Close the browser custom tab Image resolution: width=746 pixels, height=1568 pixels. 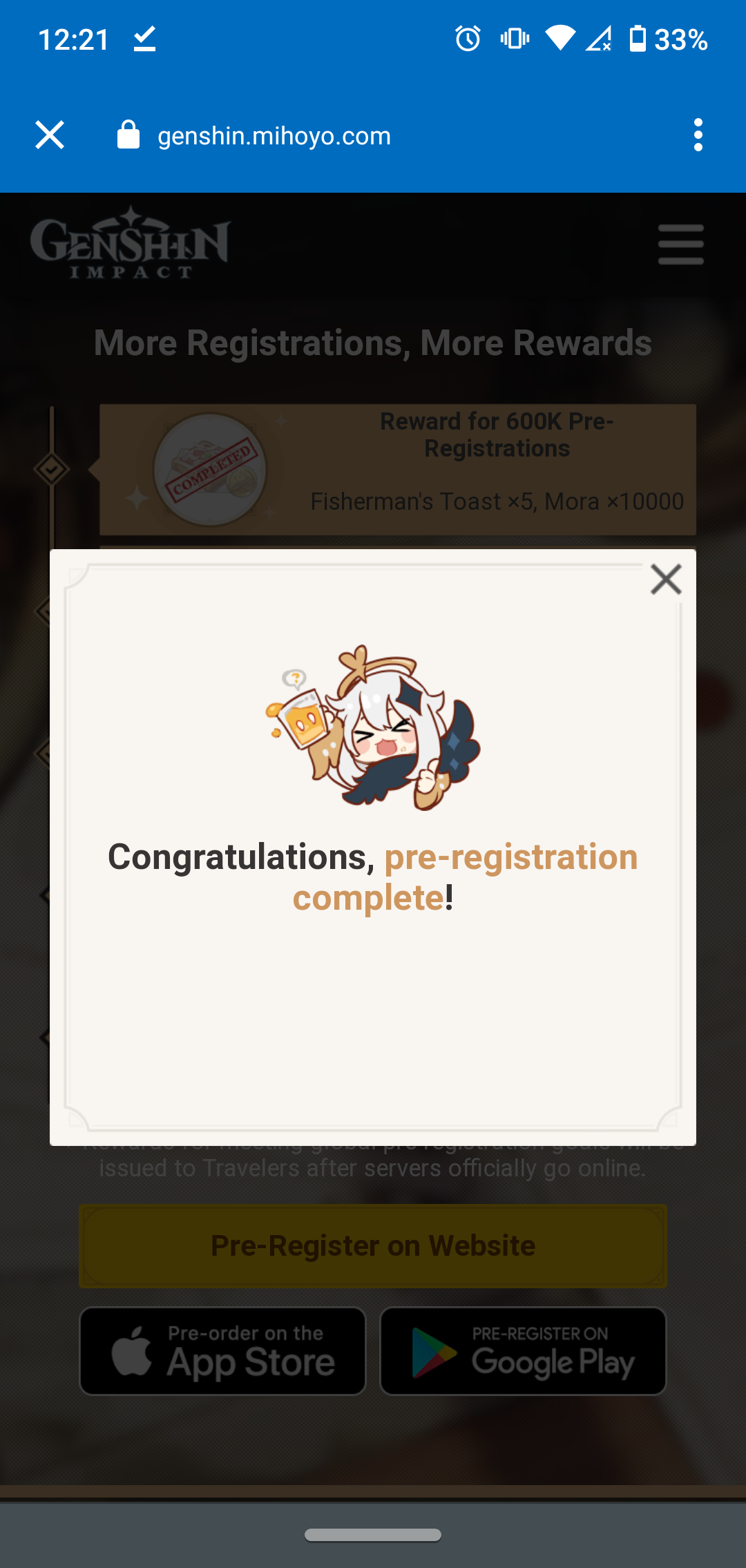(x=50, y=135)
